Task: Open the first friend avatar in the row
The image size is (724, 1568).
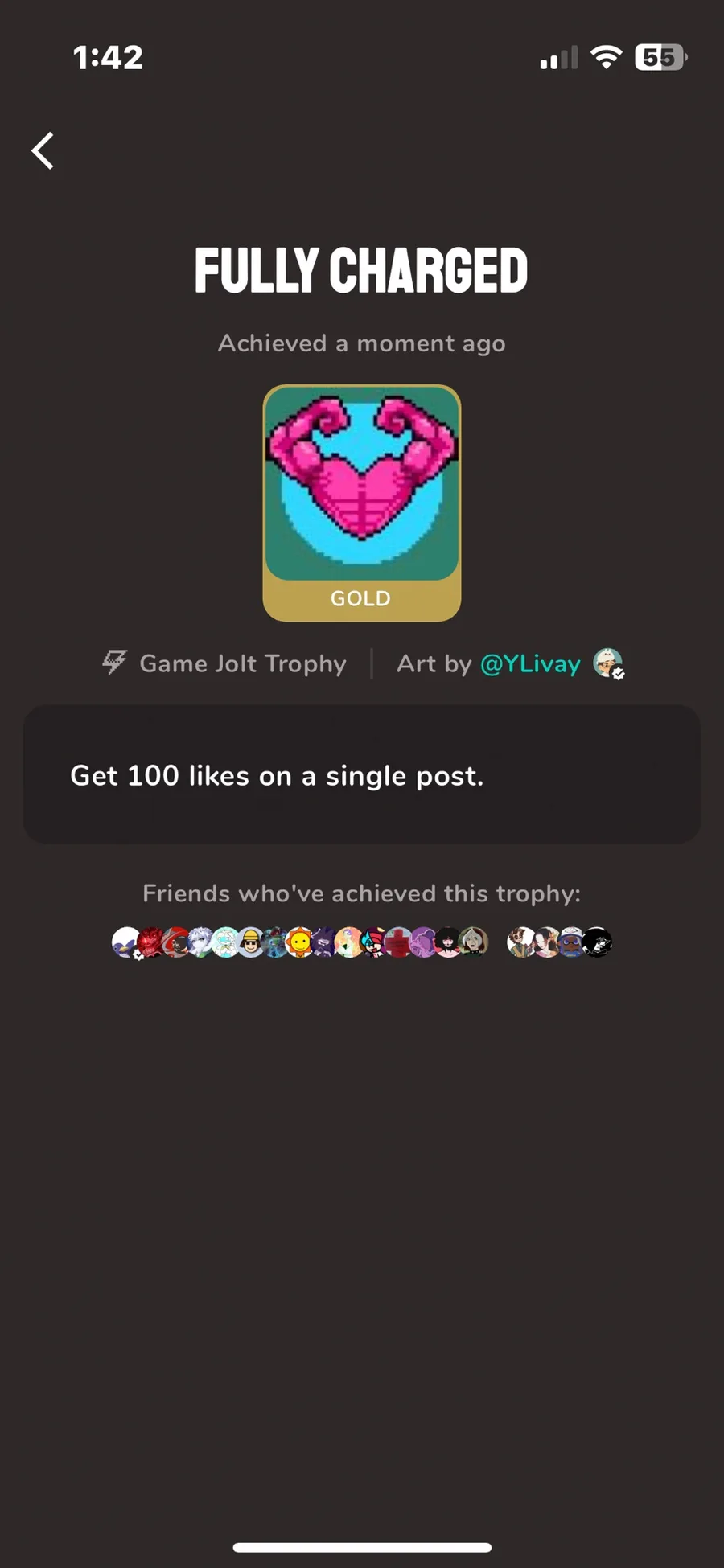Action: point(126,942)
